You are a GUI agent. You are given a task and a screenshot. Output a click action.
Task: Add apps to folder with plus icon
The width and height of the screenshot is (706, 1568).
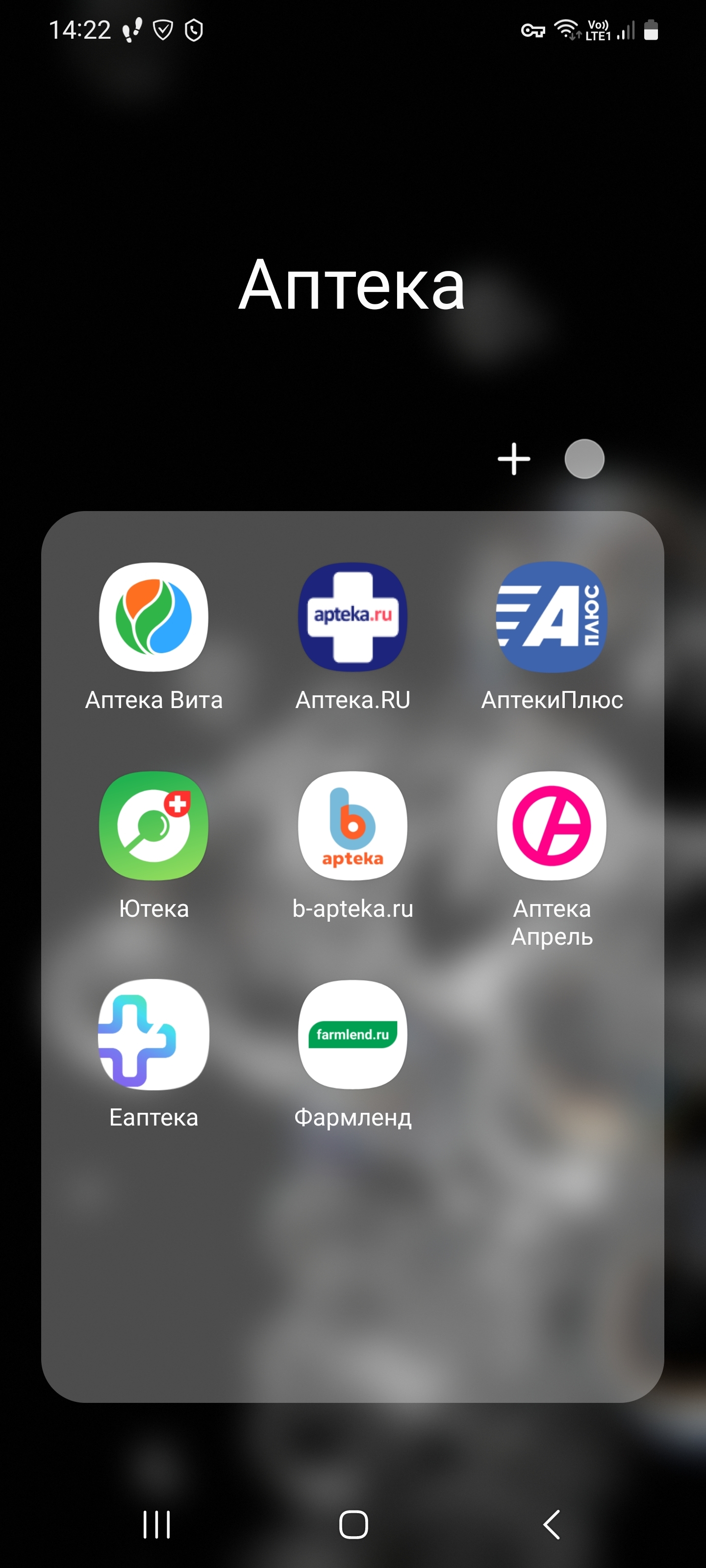click(514, 459)
